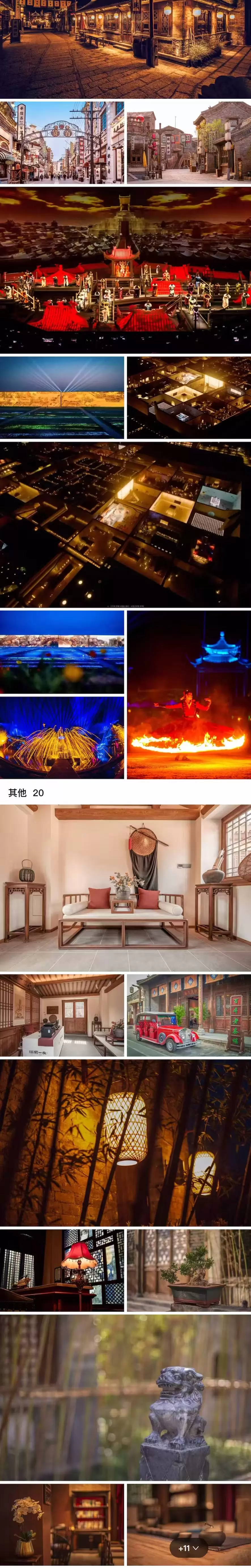Open the red vintage car photo

[188, 1015]
